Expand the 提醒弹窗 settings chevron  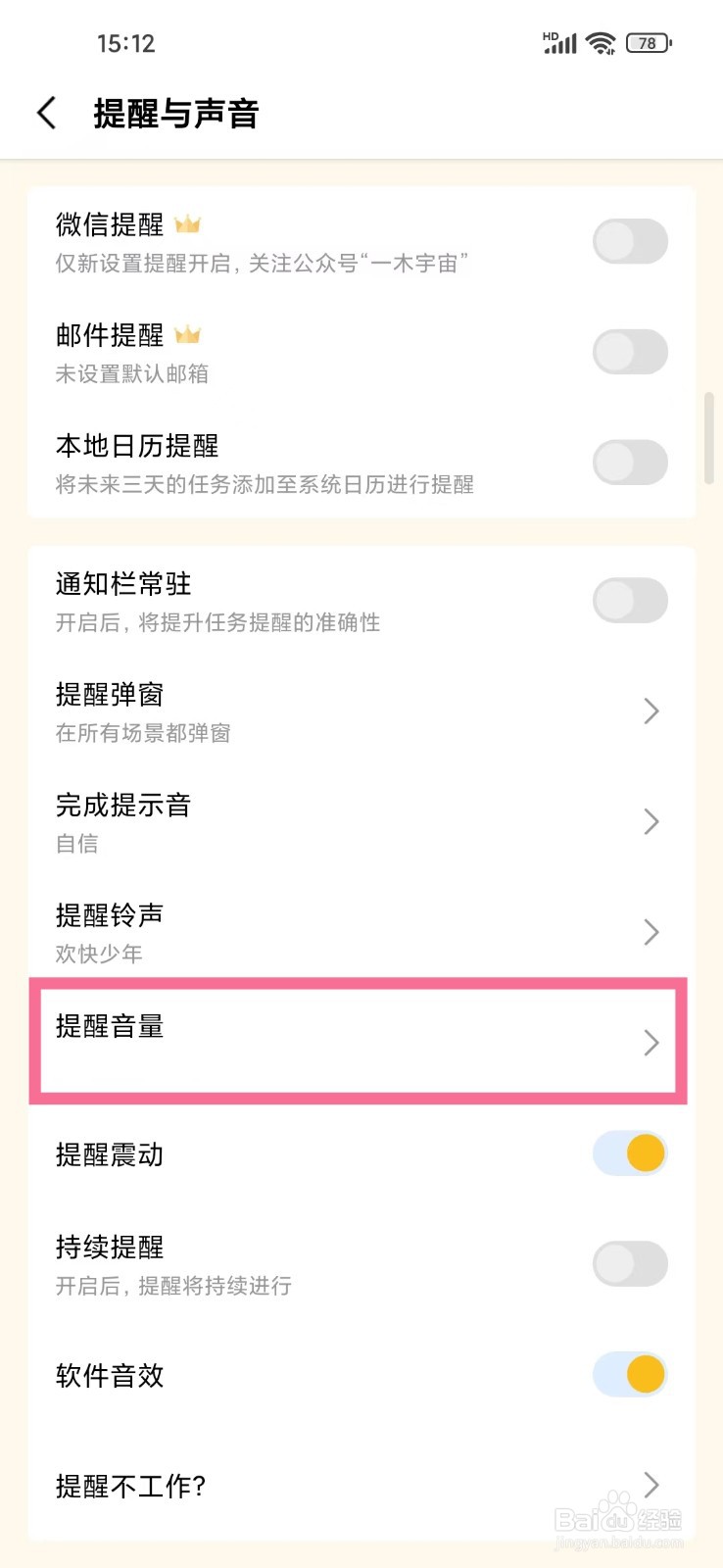click(x=651, y=710)
